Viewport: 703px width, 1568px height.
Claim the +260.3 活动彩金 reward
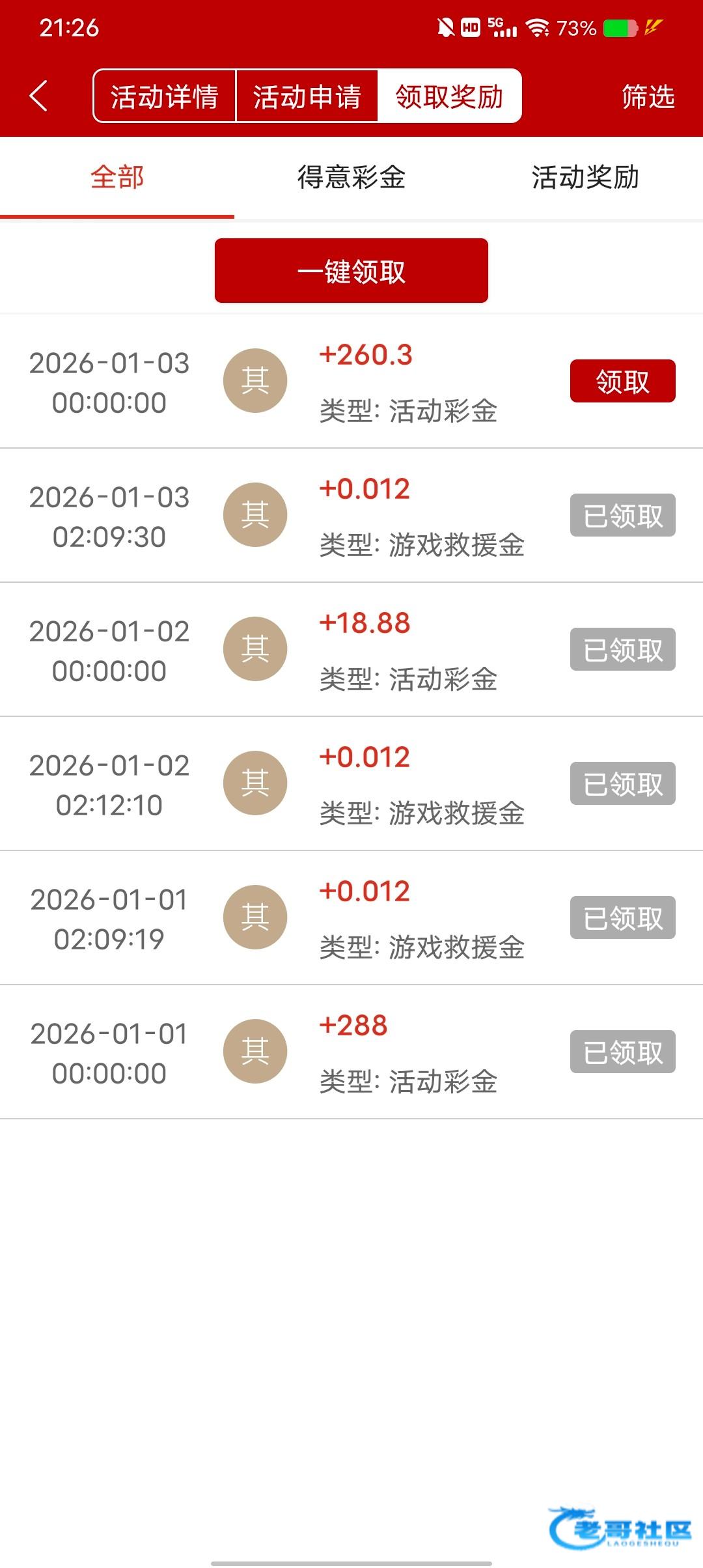tap(622, 382)
